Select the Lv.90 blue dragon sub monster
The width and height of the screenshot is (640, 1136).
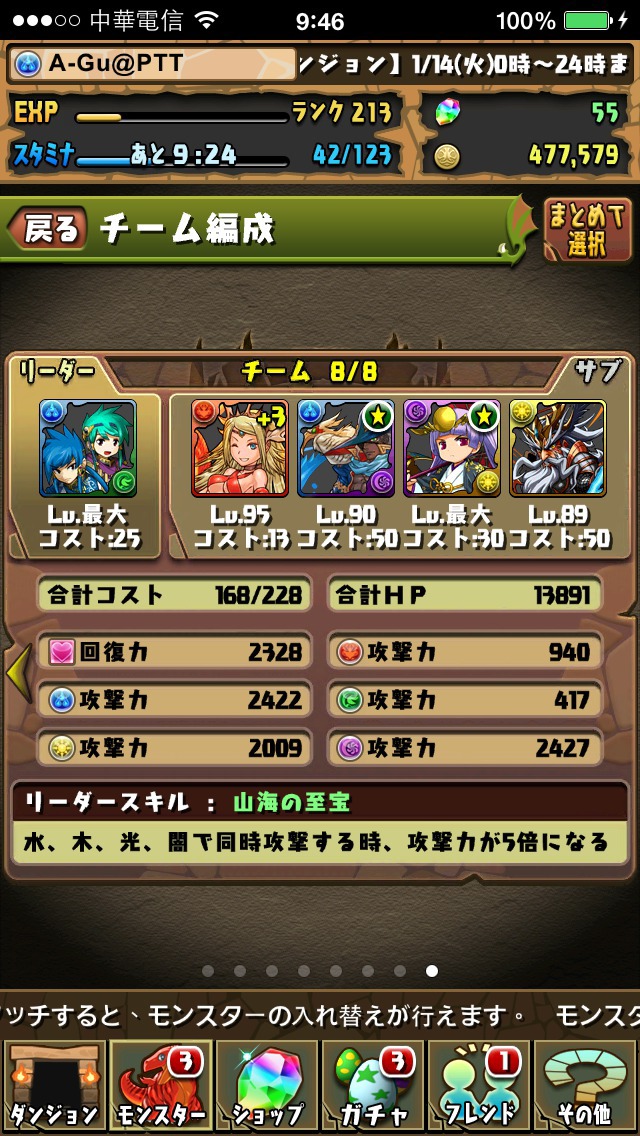[346, 448]
